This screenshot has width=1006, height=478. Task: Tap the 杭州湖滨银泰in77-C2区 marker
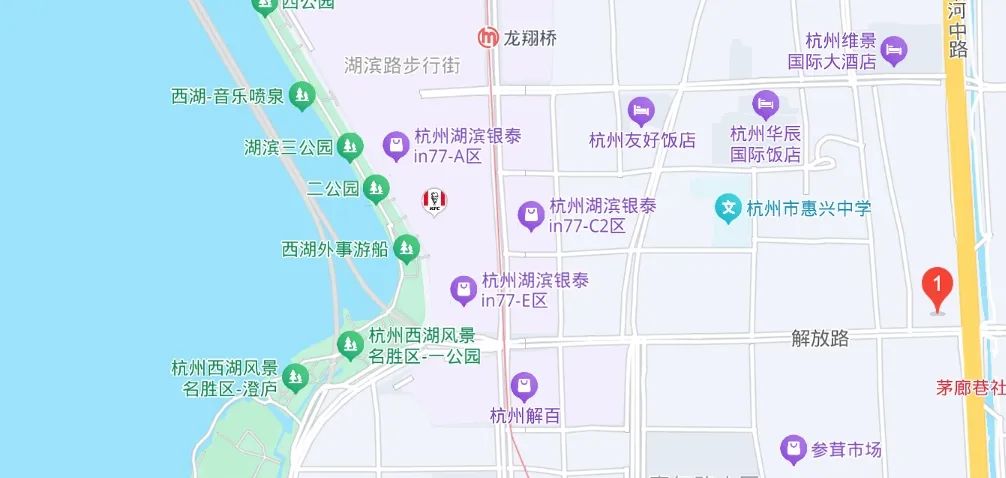(x=531, y=214)
